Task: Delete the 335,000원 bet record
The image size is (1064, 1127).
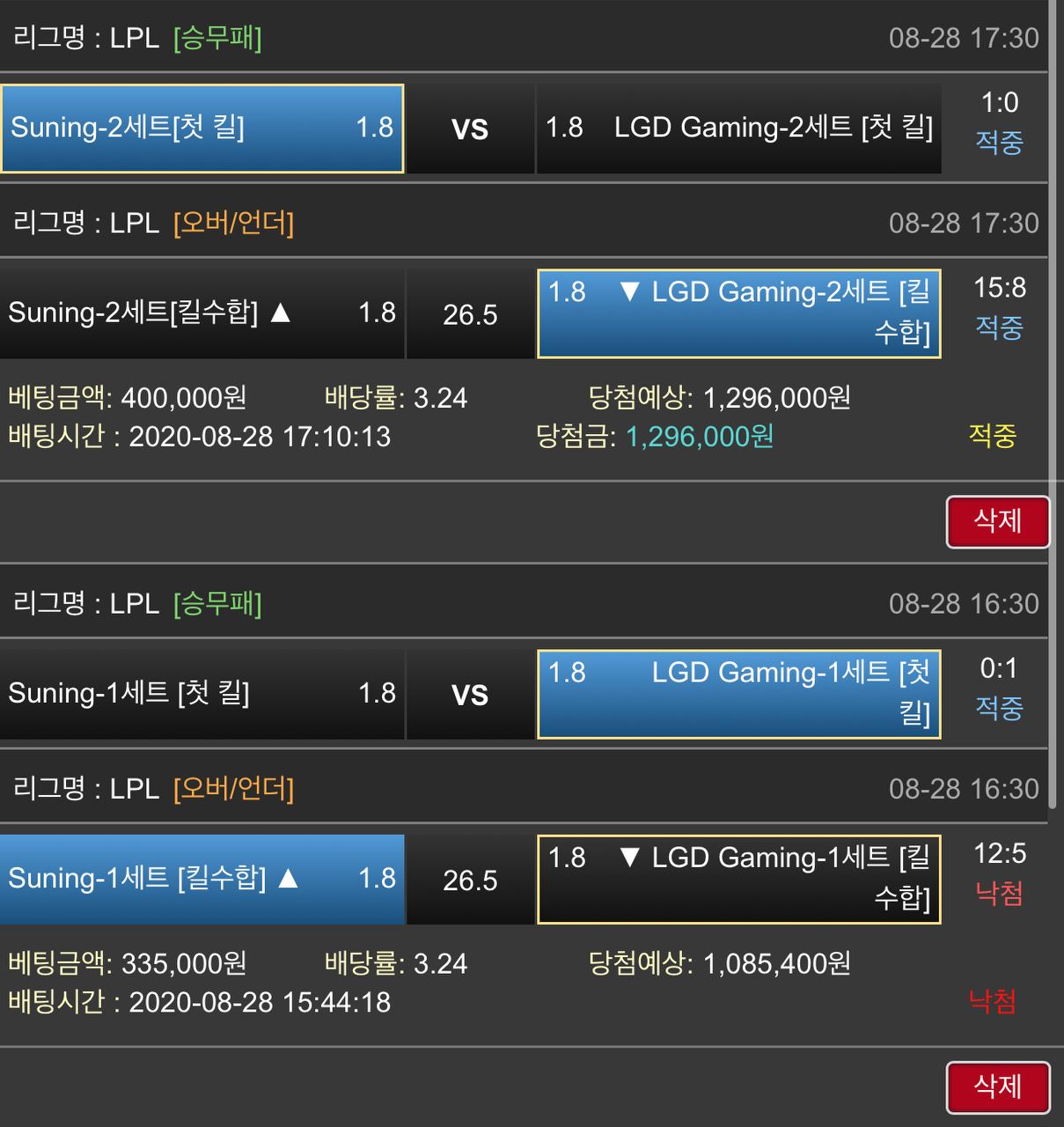Action: pyautogui.click(x=997, y=1087)
